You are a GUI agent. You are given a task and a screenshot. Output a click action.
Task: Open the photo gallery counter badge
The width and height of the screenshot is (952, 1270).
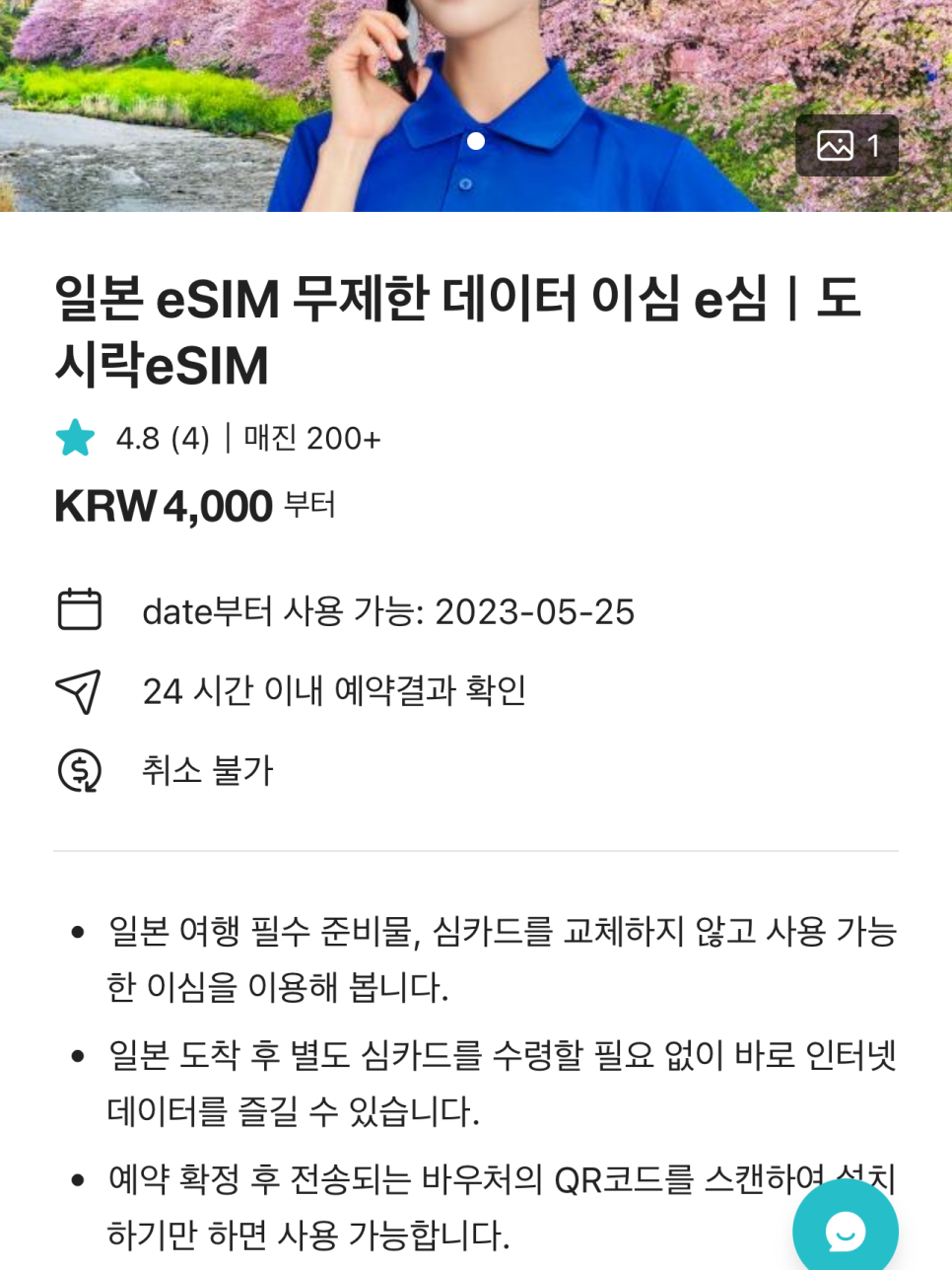coord(847,146)
